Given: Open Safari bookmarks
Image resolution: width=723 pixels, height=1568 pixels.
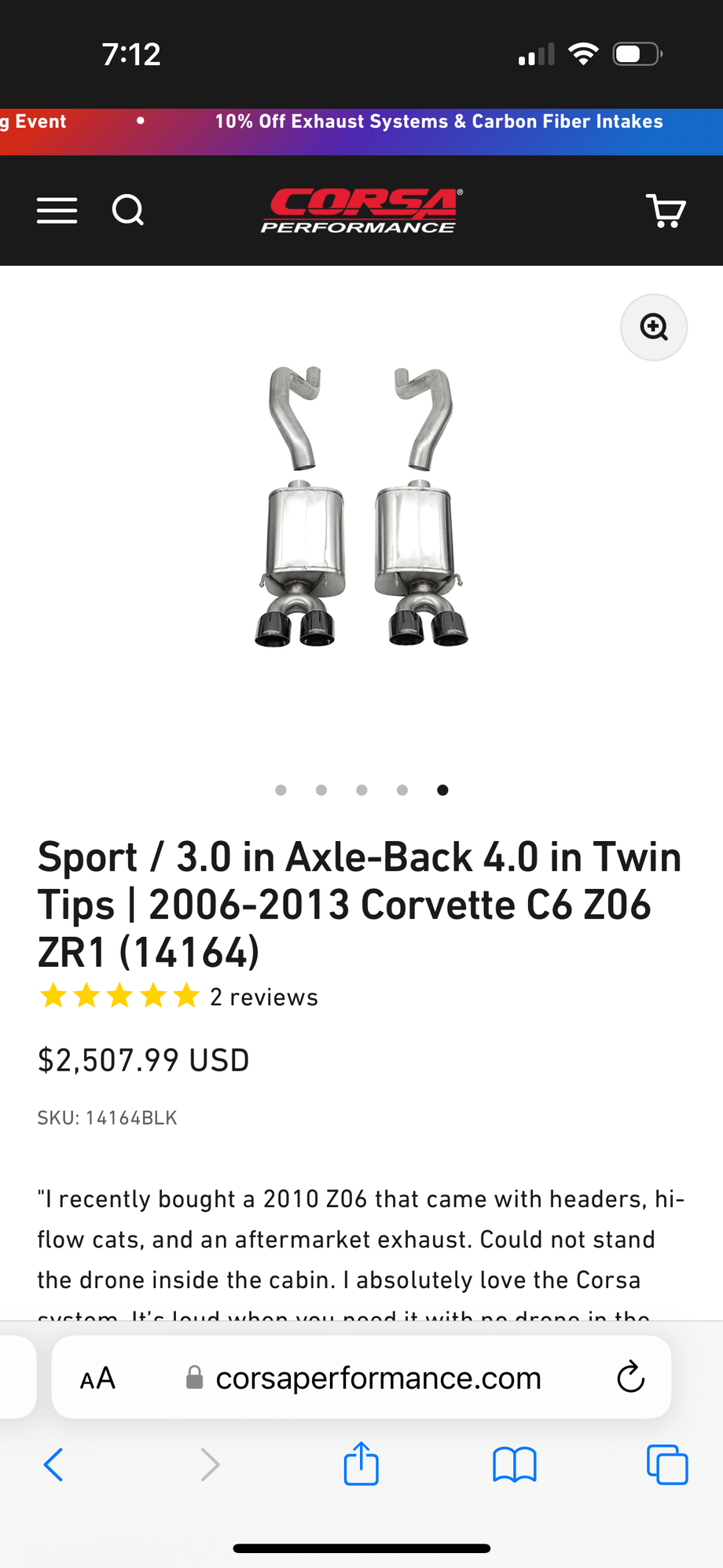Looking at the screenshot, I should [514, 1464].
